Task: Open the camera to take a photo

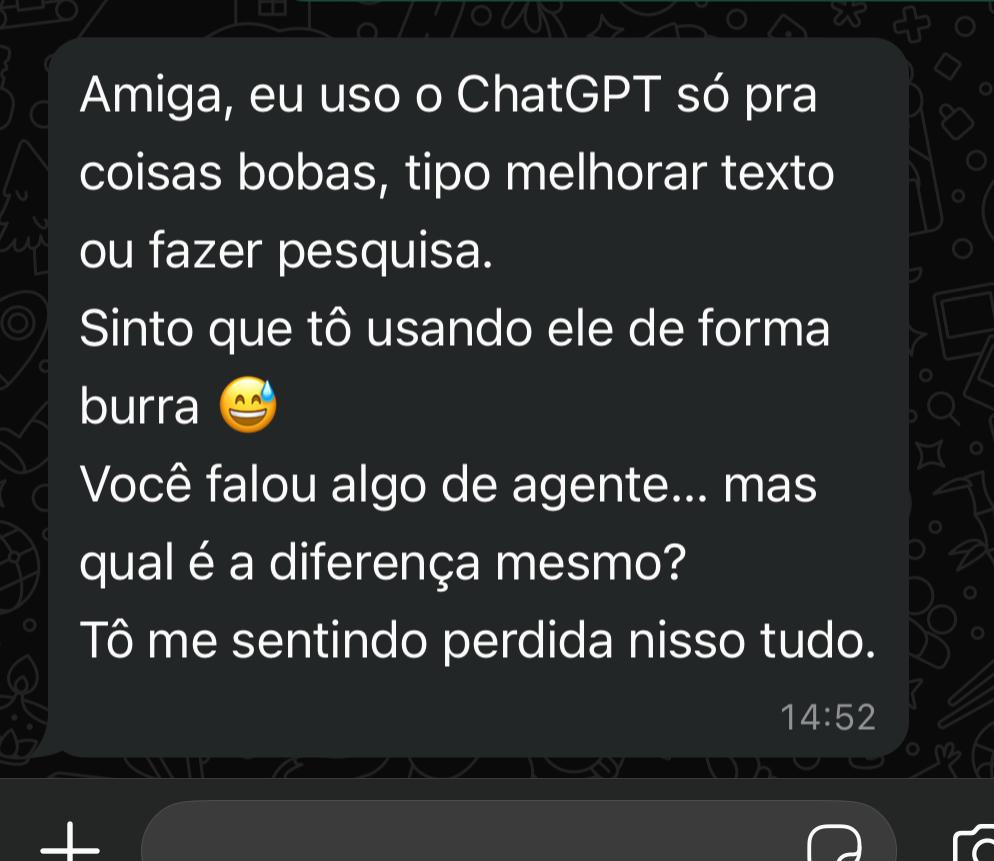Action: (975, 843)
